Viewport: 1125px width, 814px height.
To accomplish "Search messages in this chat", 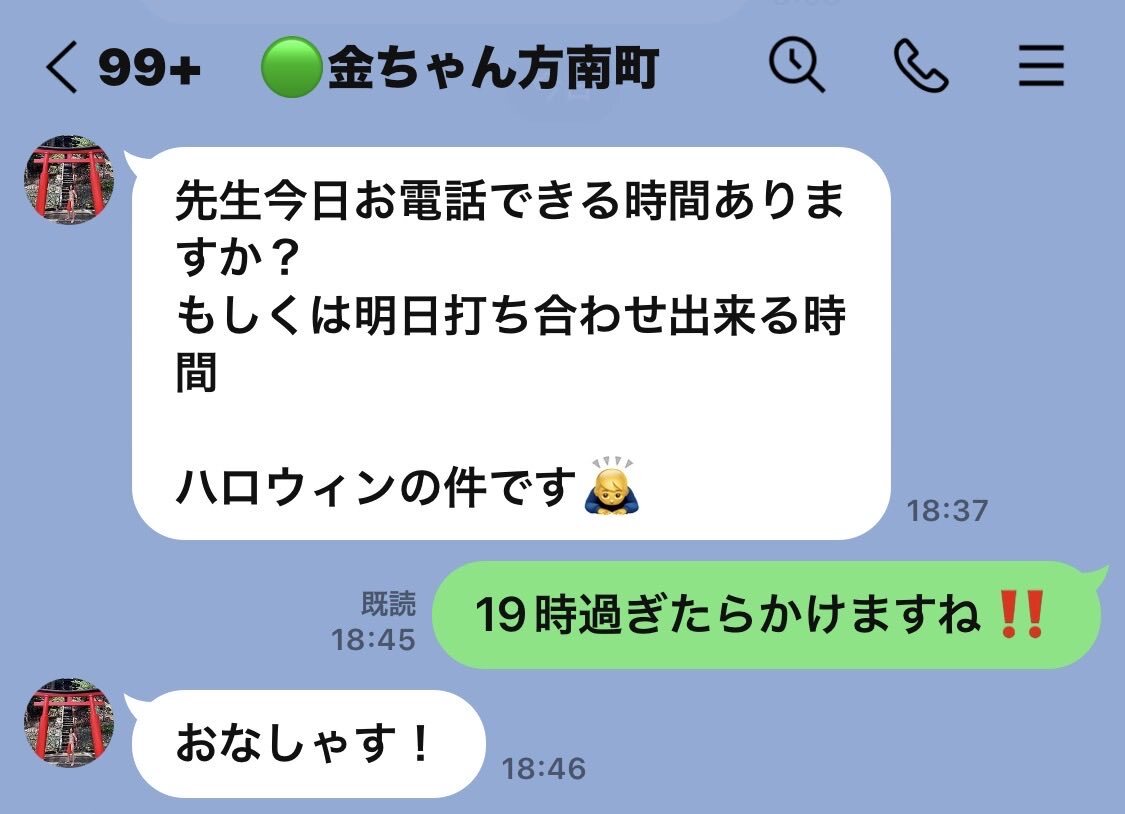I will (796, 68).
